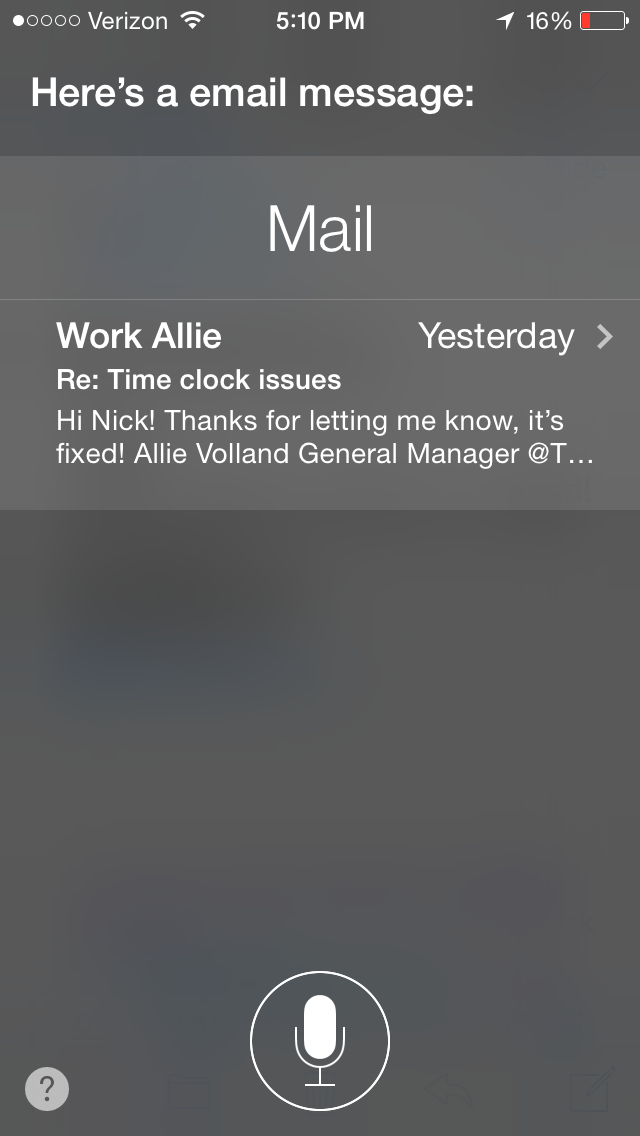Open the Siri help question mark
640x1136 pixels.
(x=47, y=1088)
